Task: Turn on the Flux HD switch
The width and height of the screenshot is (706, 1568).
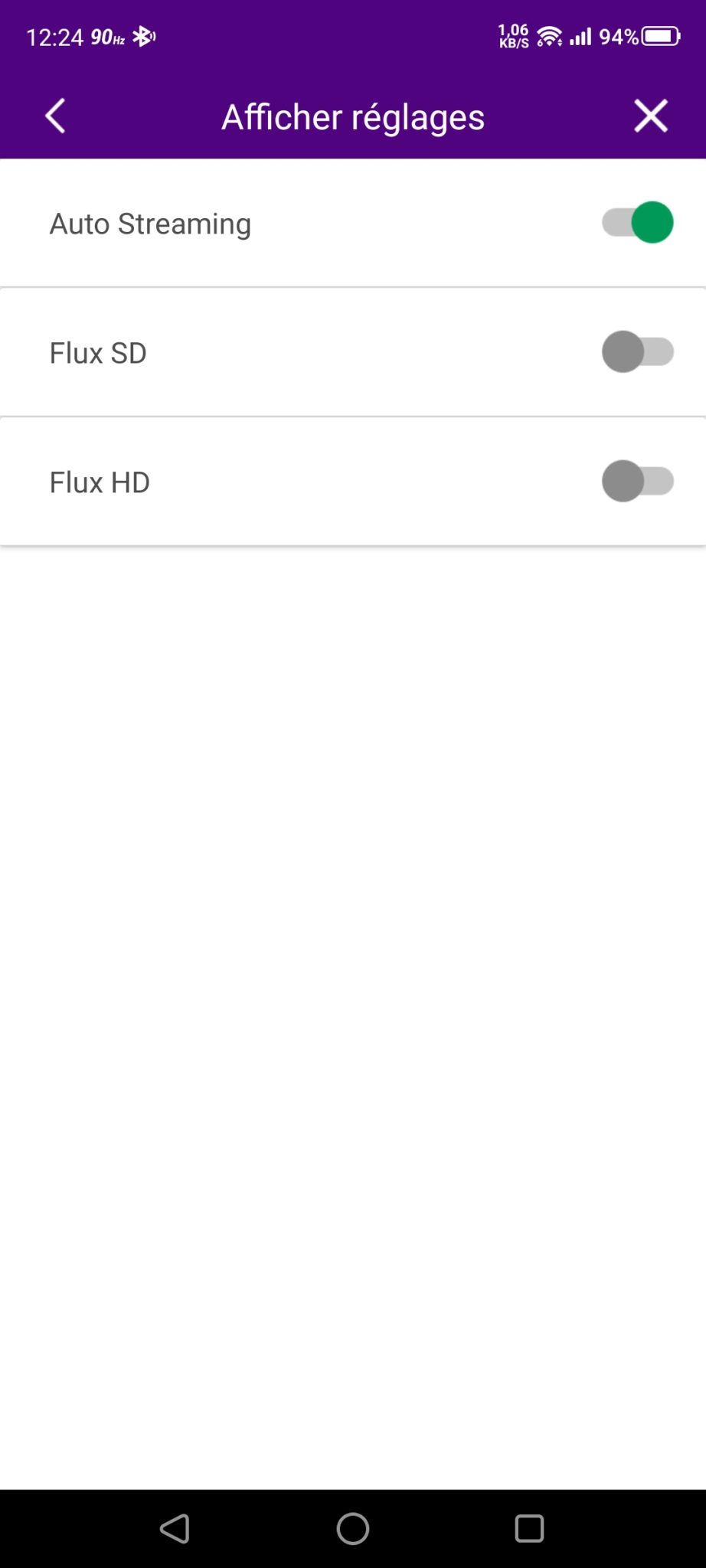Action: coord(638,482)
